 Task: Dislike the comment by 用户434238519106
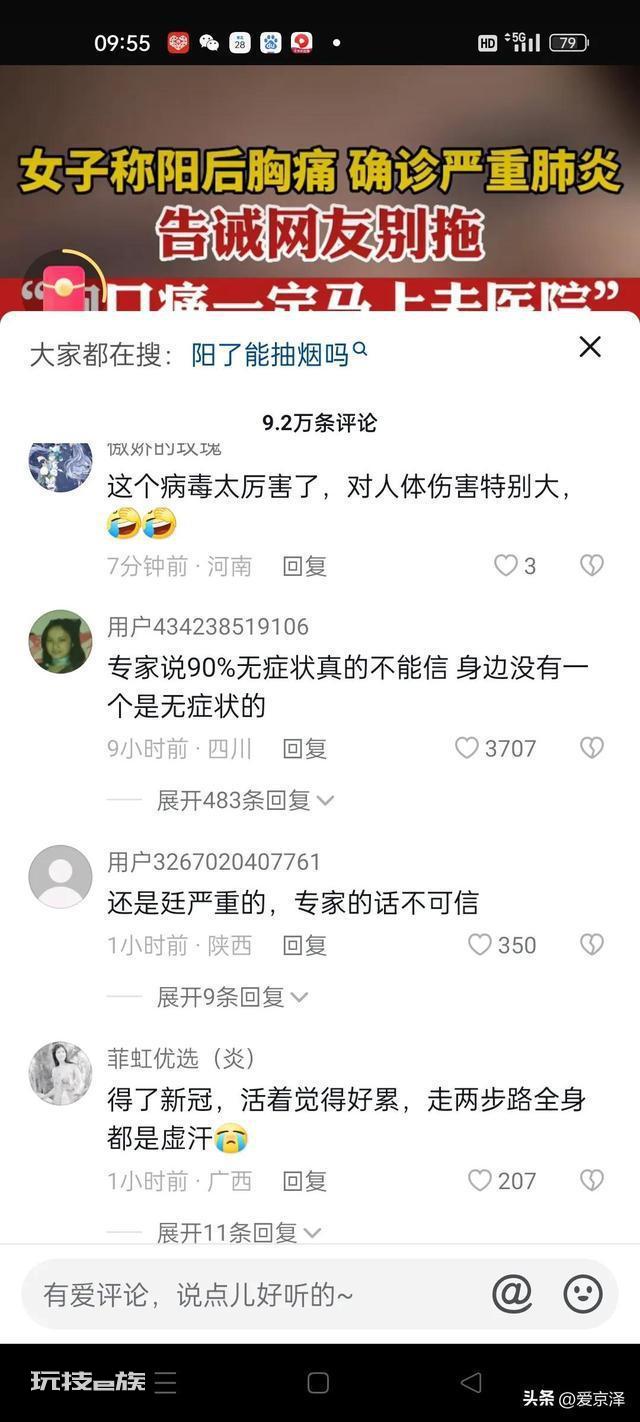tap(592, 748)
